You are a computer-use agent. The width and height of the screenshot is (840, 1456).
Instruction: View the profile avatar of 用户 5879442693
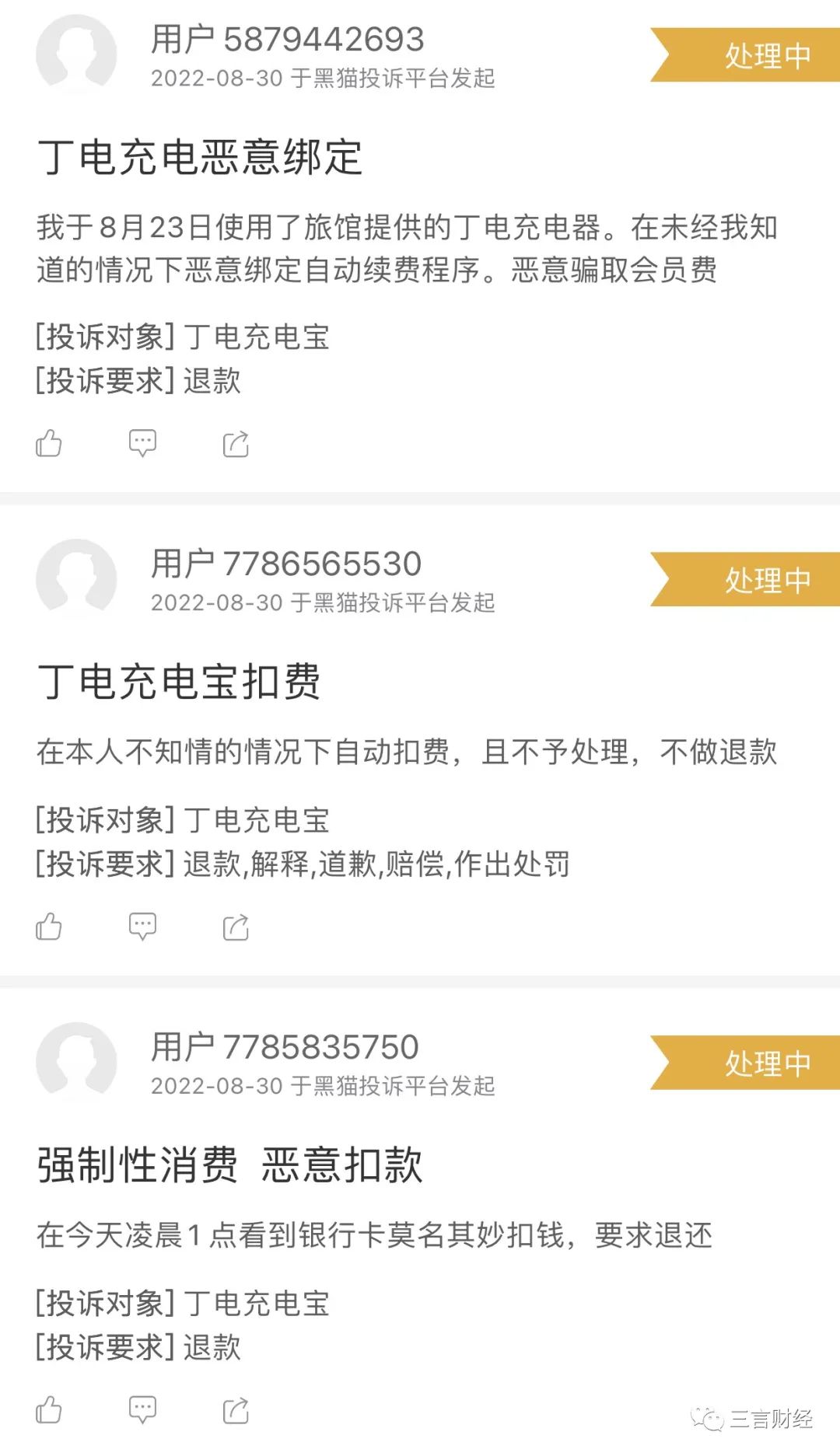pyautogui.click(x=76, y=54)
